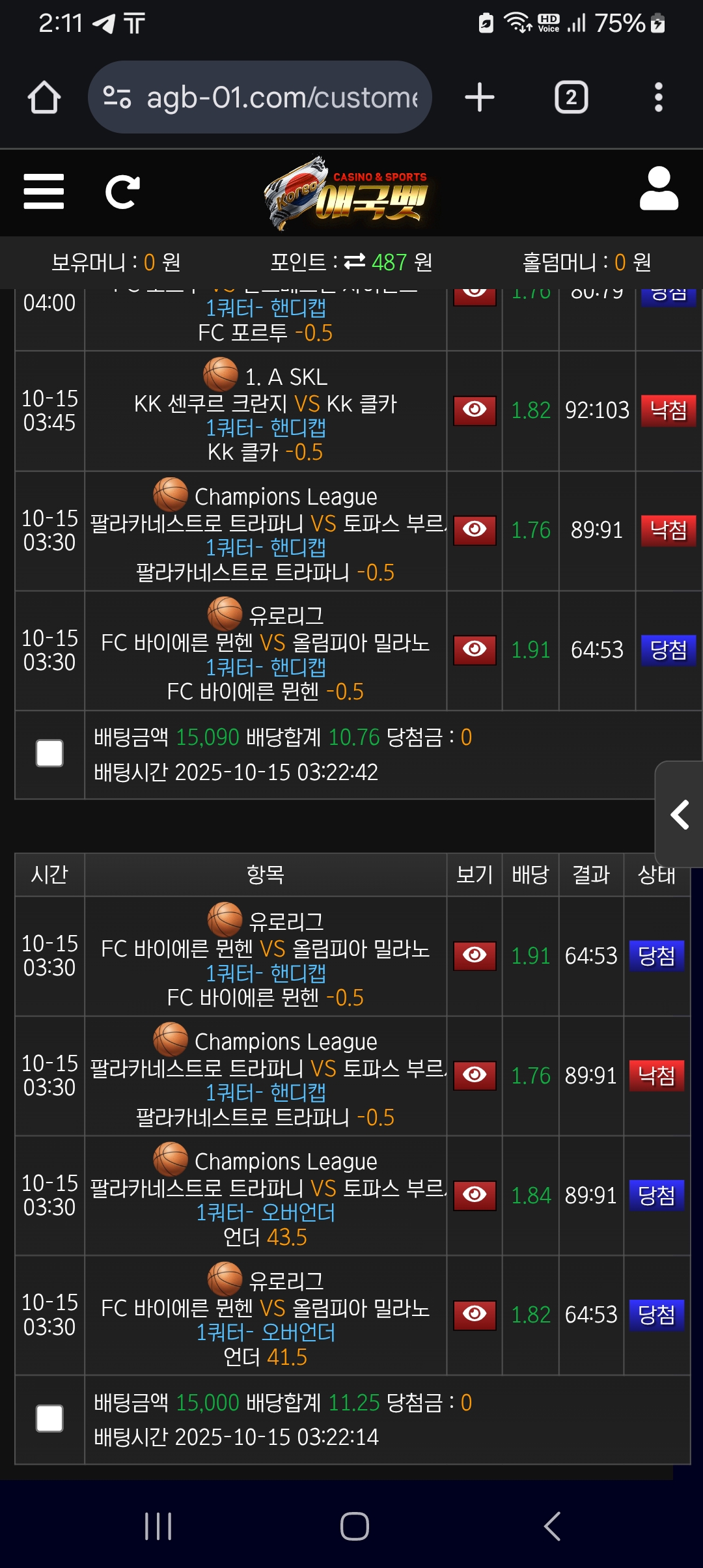703x1568 pixels.
Task: View details of the A SKL match
Action: click(x=475, y=410)
